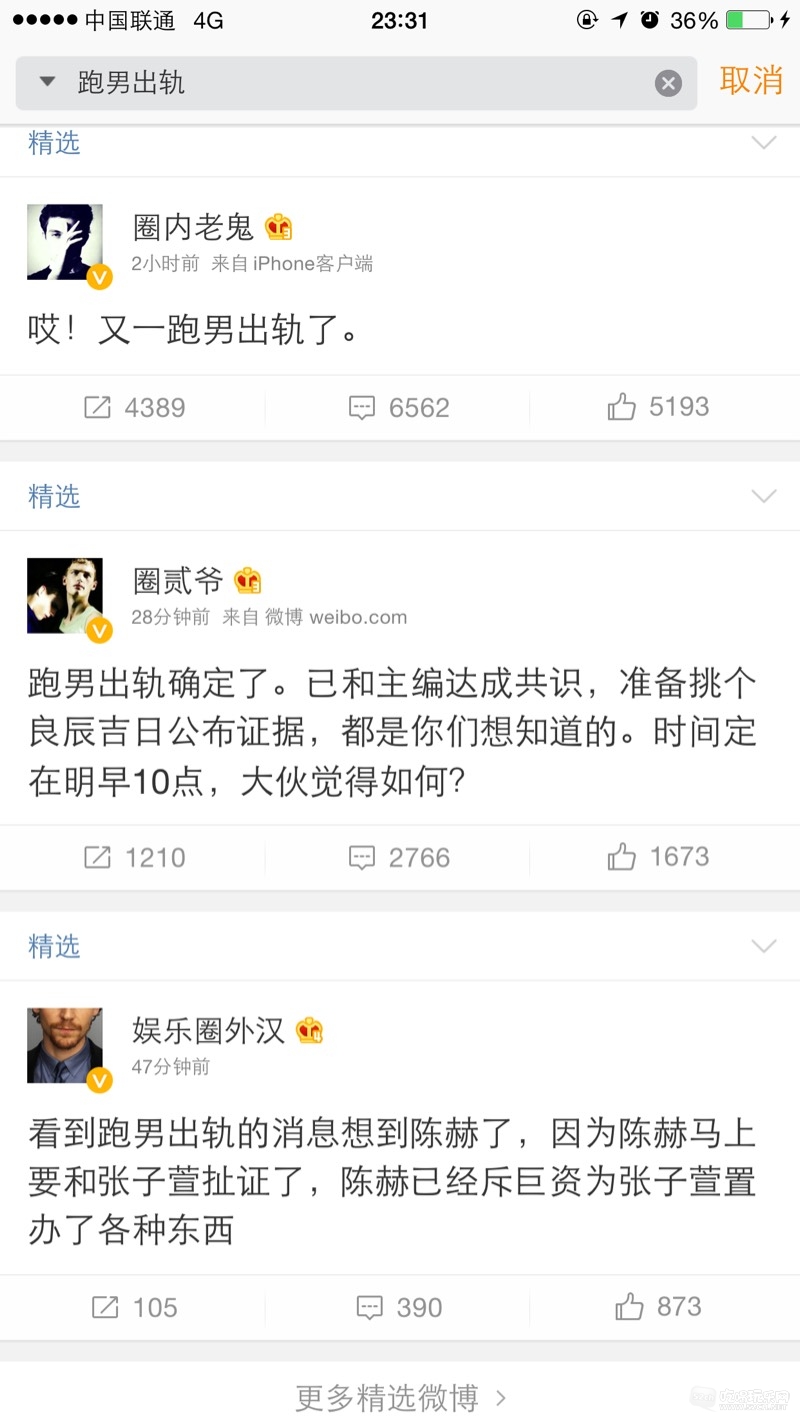Like 圈贰爷's post with 1673 likes
The image size is (800, 1423).
pos(658,857)
